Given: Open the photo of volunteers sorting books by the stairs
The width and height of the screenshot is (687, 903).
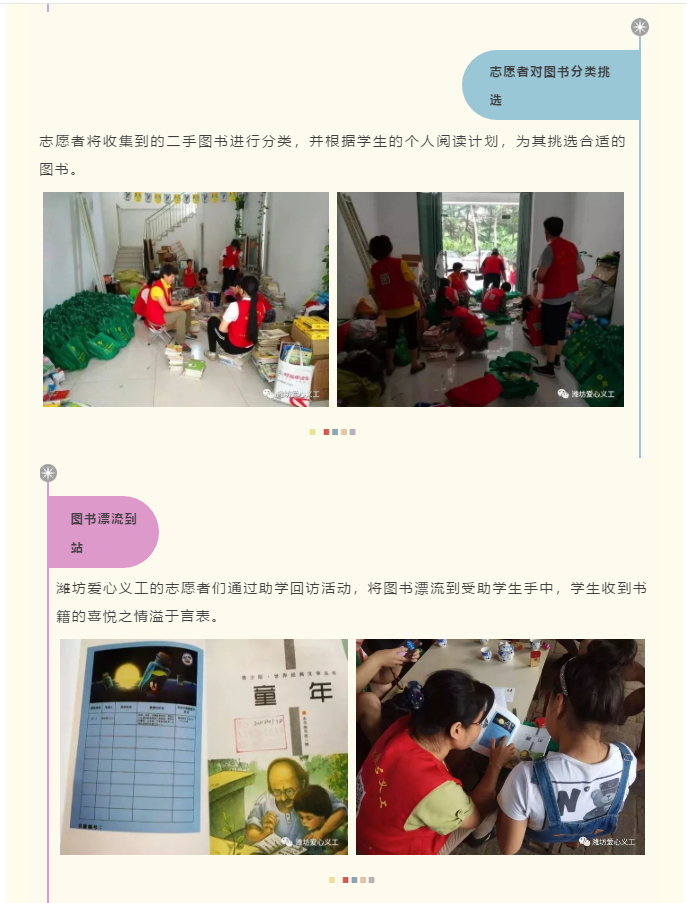Looking at the screenshot, I should (186, 299).
